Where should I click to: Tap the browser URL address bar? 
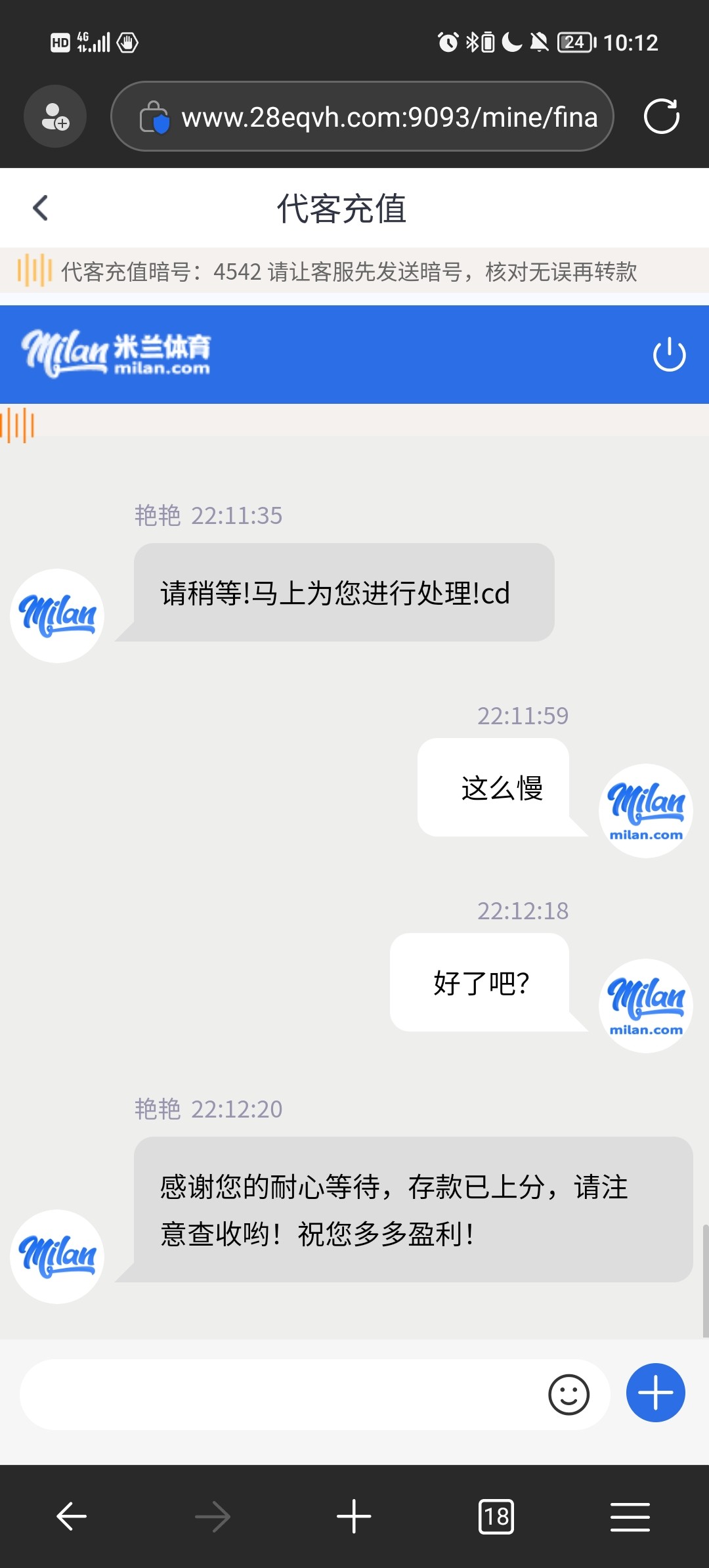coord(362,117)
